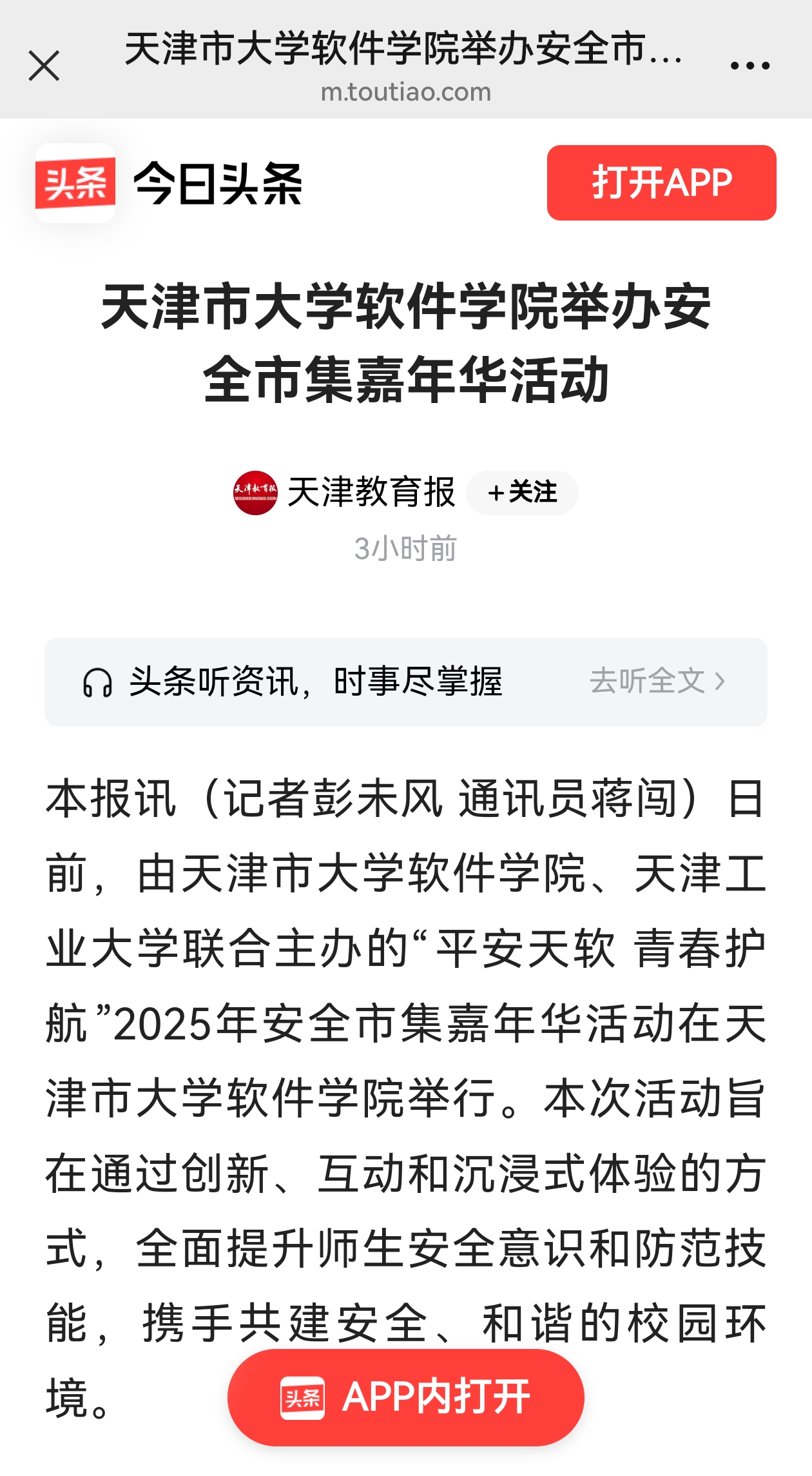Close the in-app browser page

coord(44,66)
